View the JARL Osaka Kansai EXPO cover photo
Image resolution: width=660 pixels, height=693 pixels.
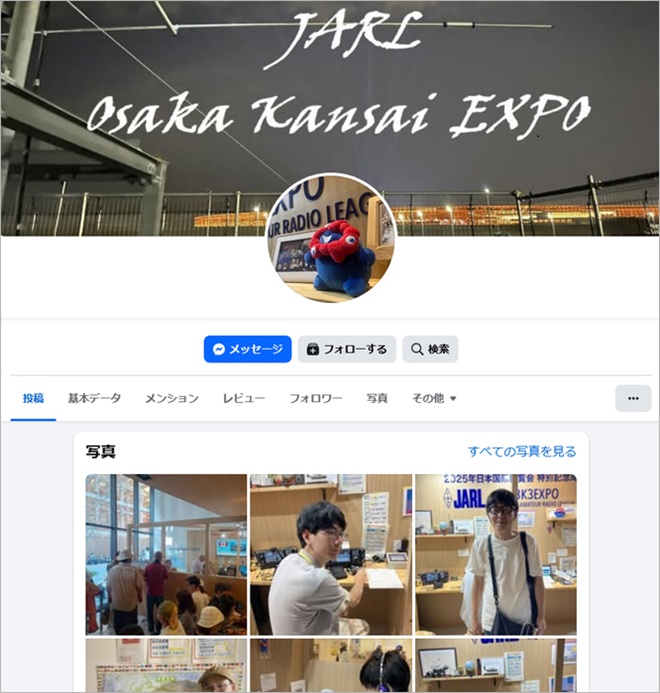click(x=330, y=100)
